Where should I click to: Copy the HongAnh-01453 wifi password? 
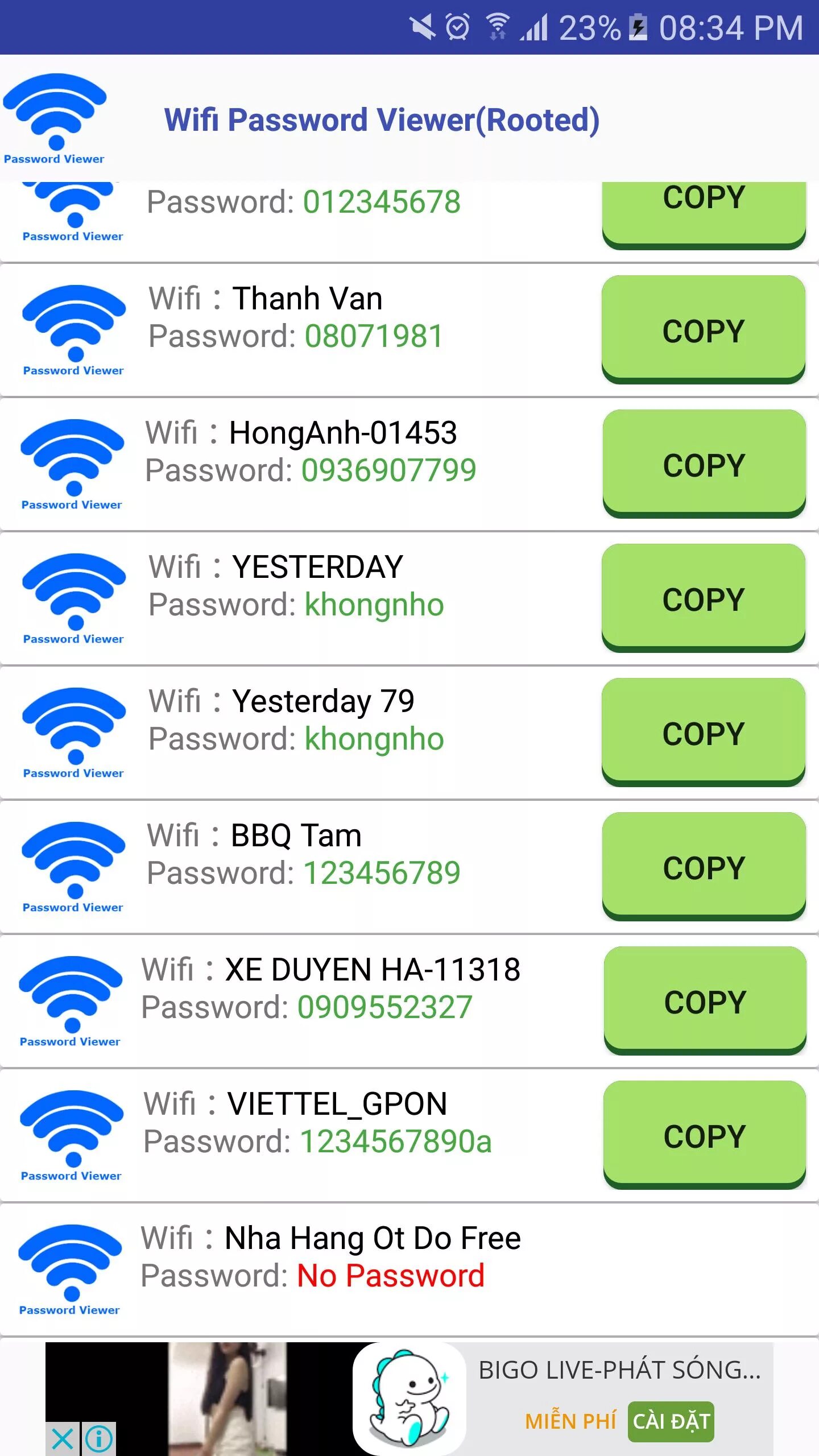tap(704, 464)
